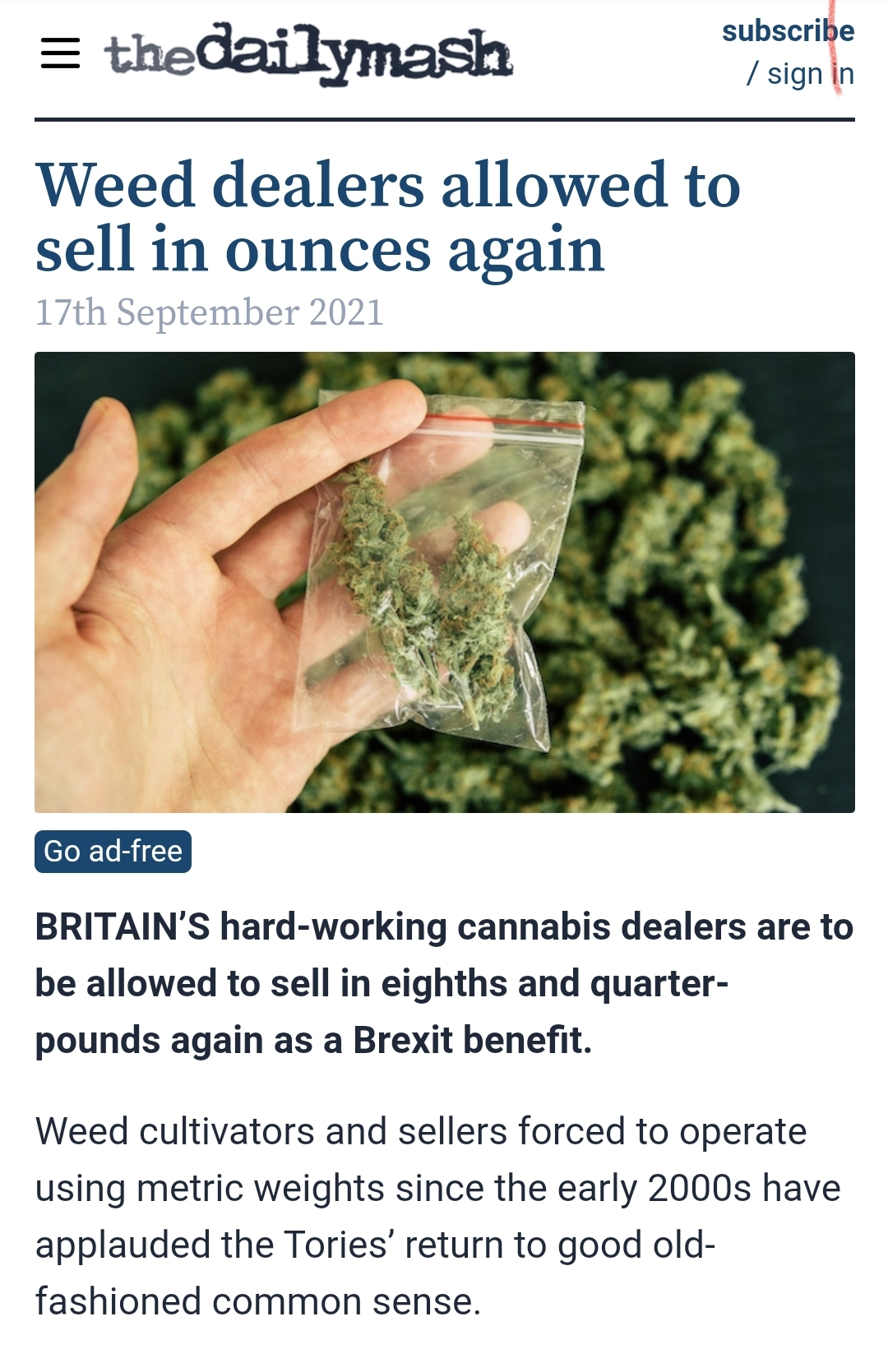Tap the Go ad-free button
The width and height of the screenshot is (888, 1372).
click(113, 851)
